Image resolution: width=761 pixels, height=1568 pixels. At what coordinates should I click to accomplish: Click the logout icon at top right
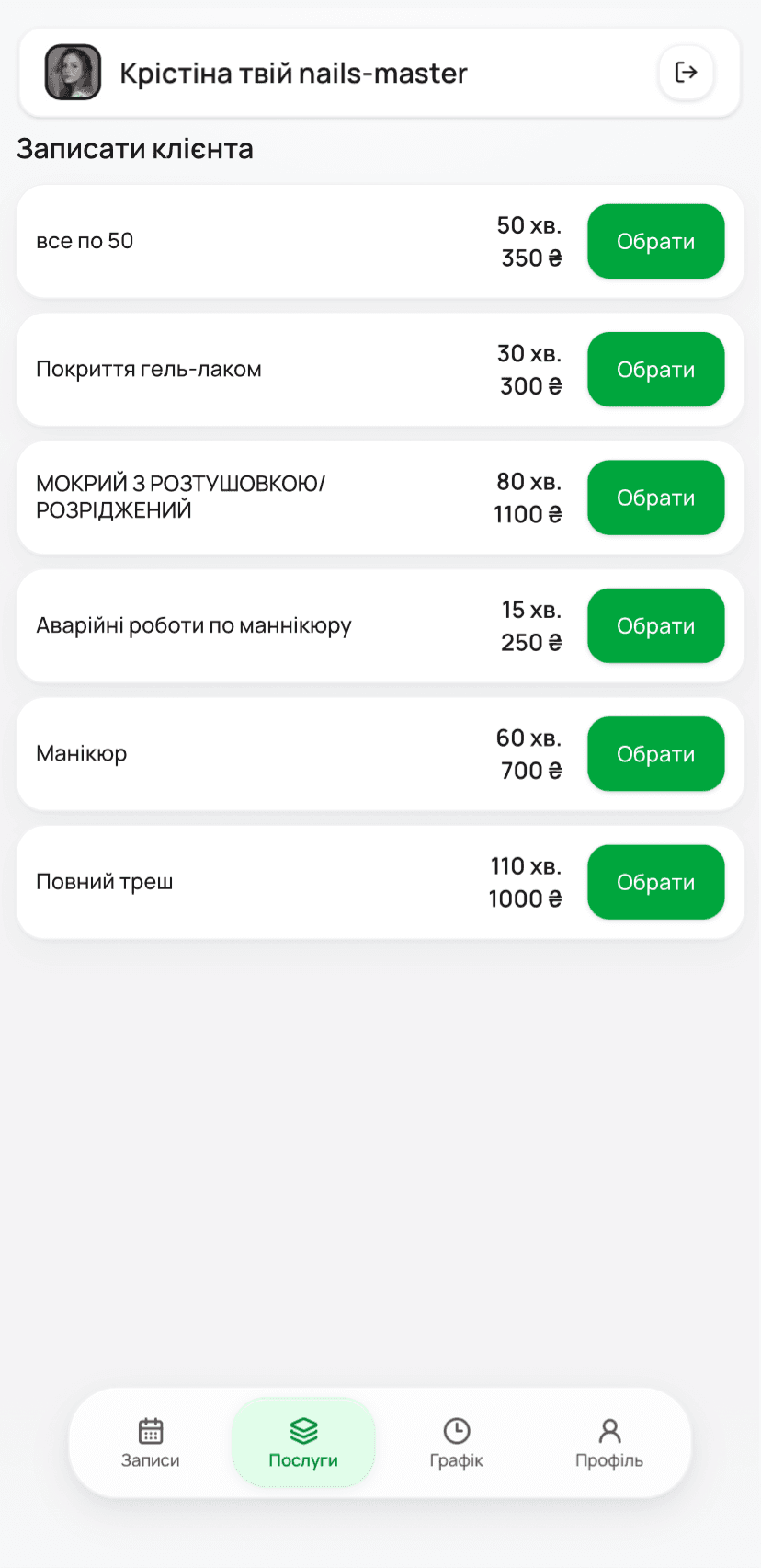(687, 73)
